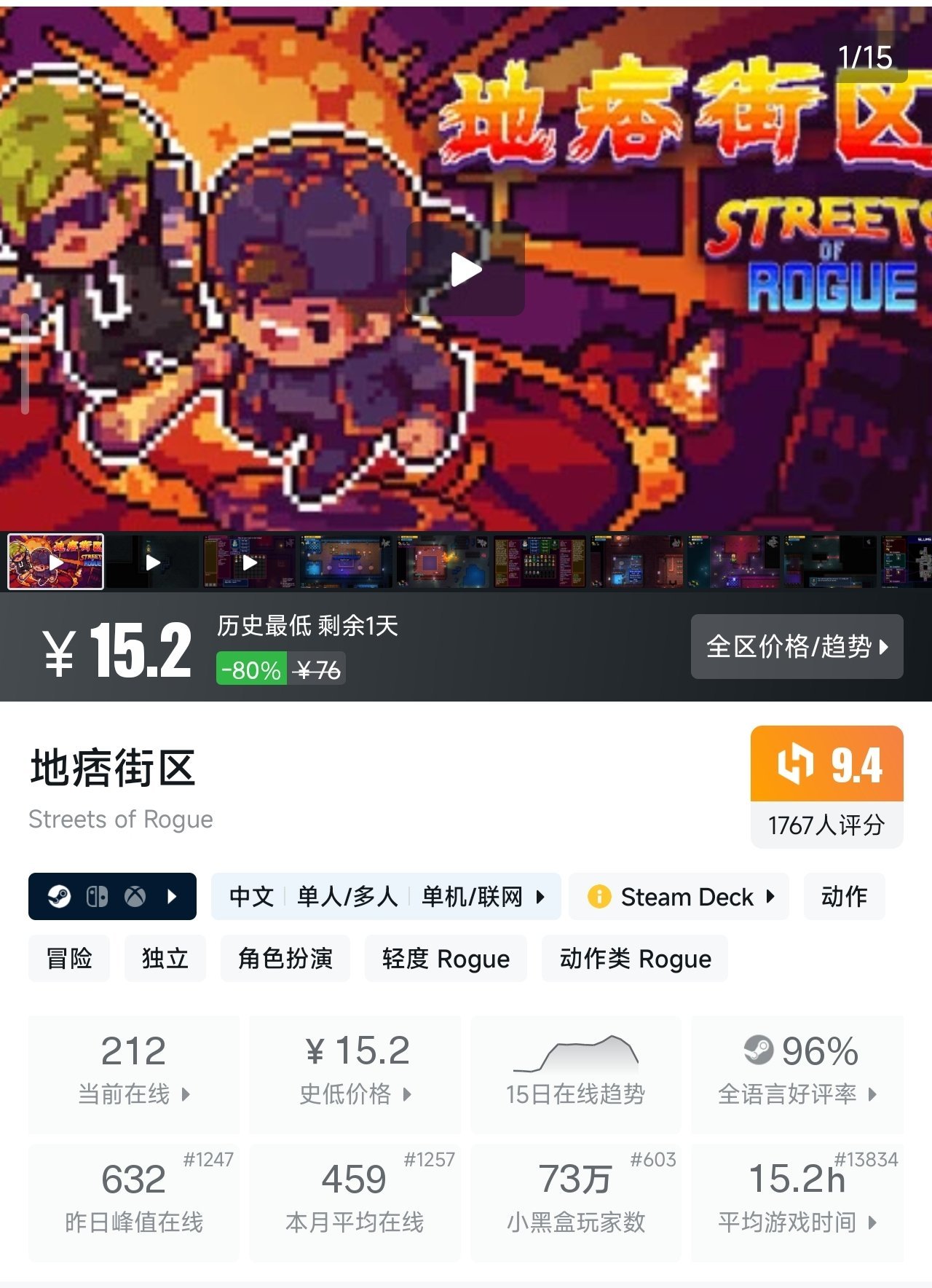Select the second video thumbnail in gallery strip
Screen dimensions: 932x1288
(153, 562)
